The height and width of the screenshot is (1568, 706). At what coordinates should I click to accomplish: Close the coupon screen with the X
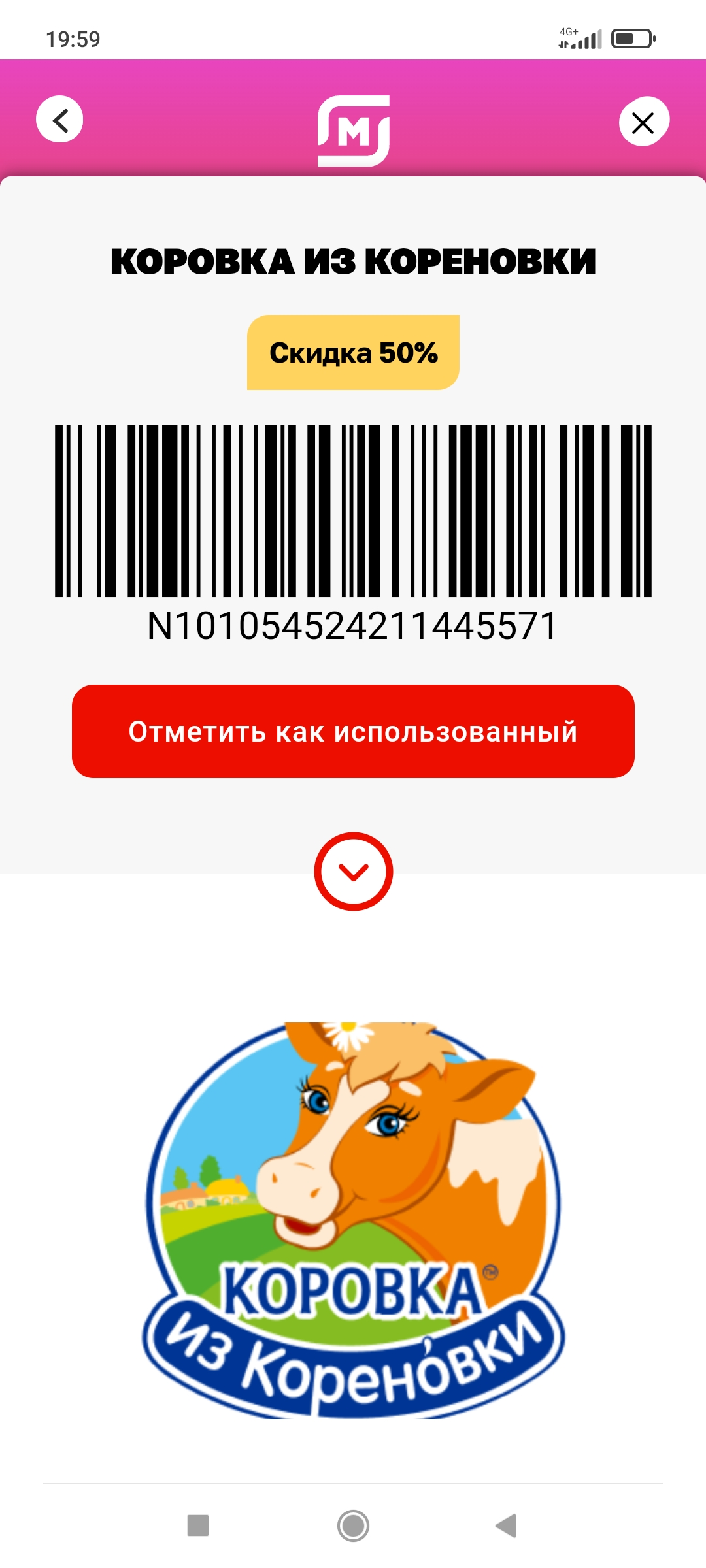click(644, 122)
